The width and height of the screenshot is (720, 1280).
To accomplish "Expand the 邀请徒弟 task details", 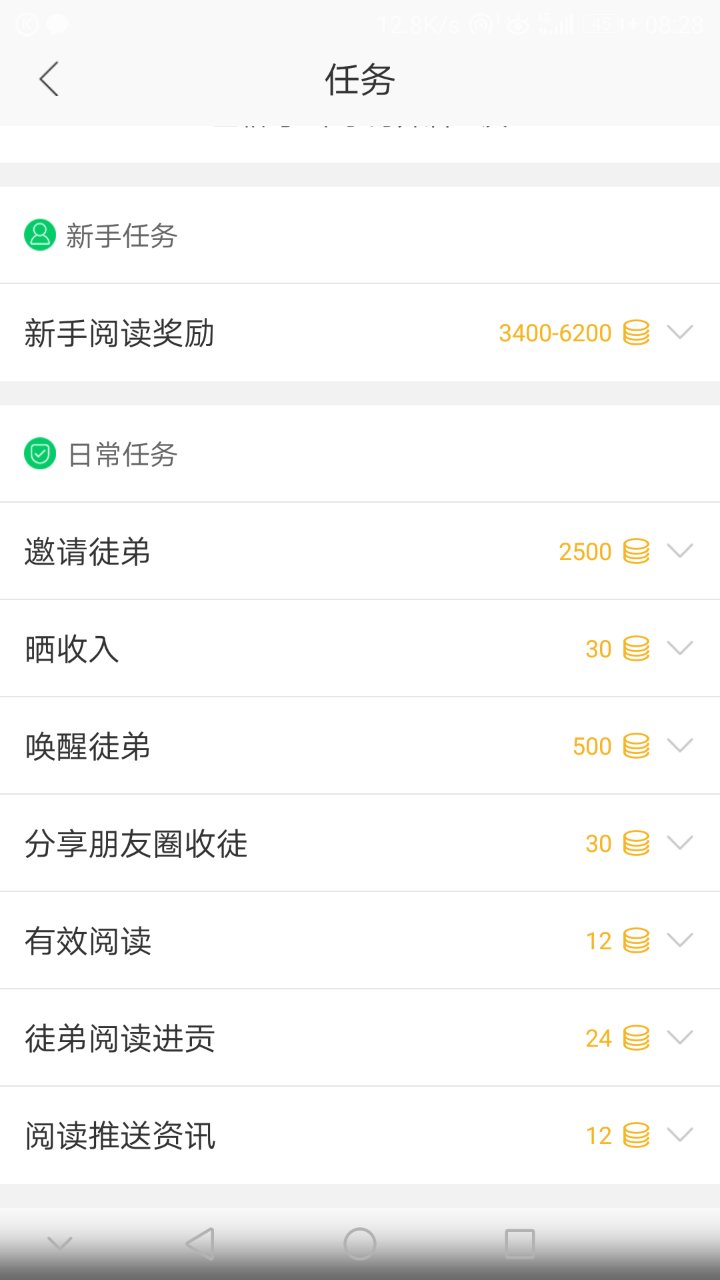I will pos(681,551).
